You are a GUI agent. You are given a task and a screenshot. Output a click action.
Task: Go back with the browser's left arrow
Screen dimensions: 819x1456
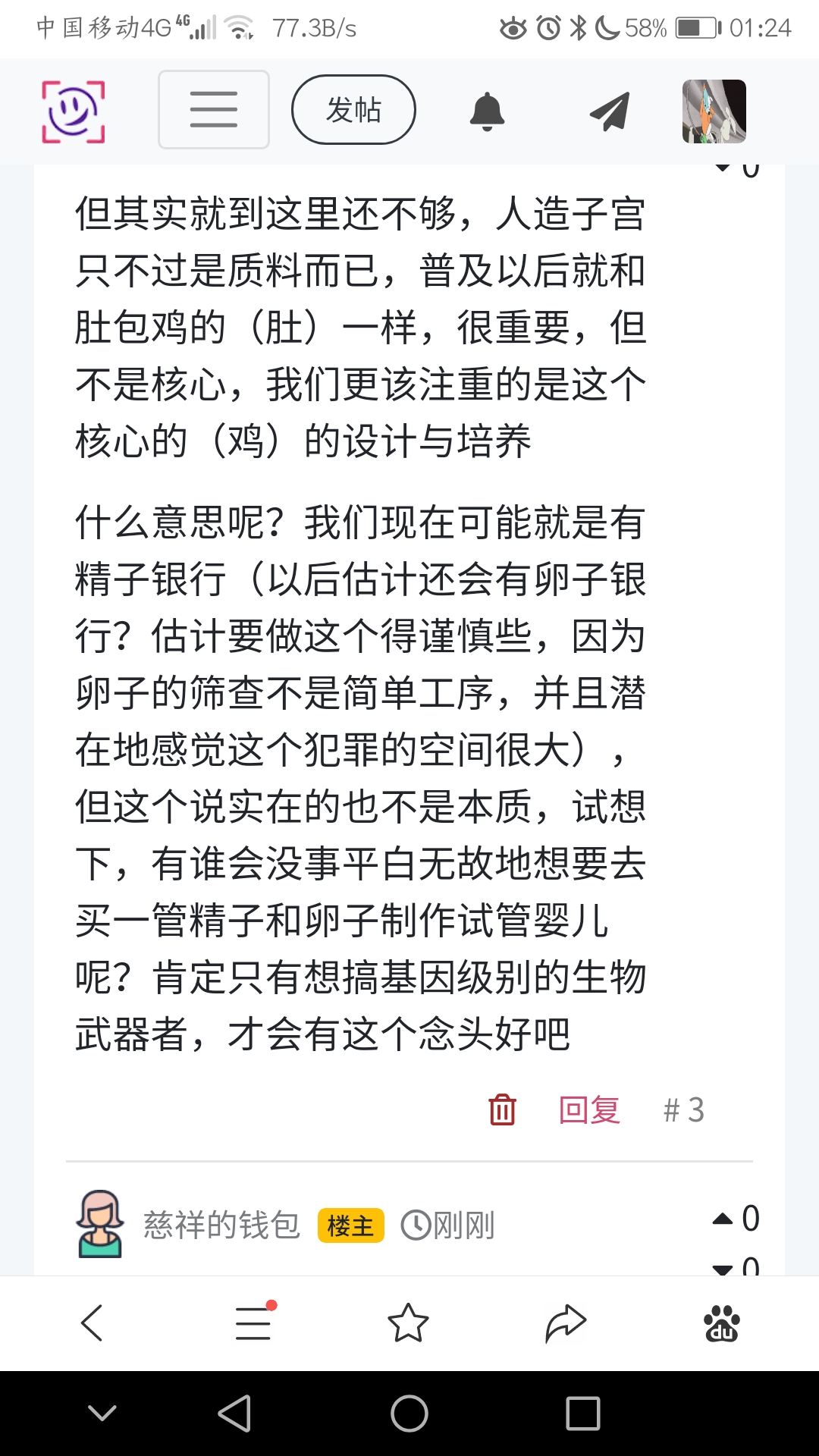coord(92,1323)
